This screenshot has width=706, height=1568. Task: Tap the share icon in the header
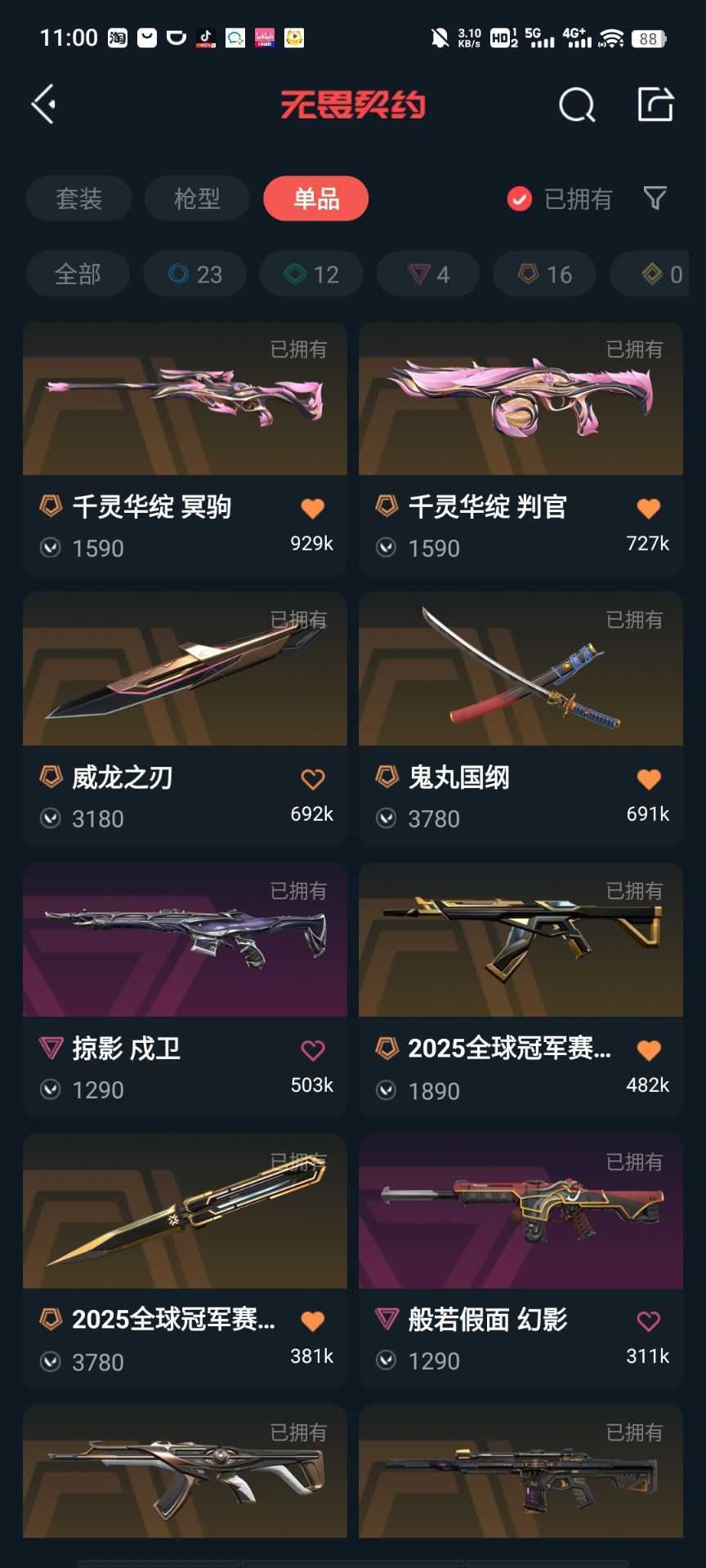(x=655, y=104)
